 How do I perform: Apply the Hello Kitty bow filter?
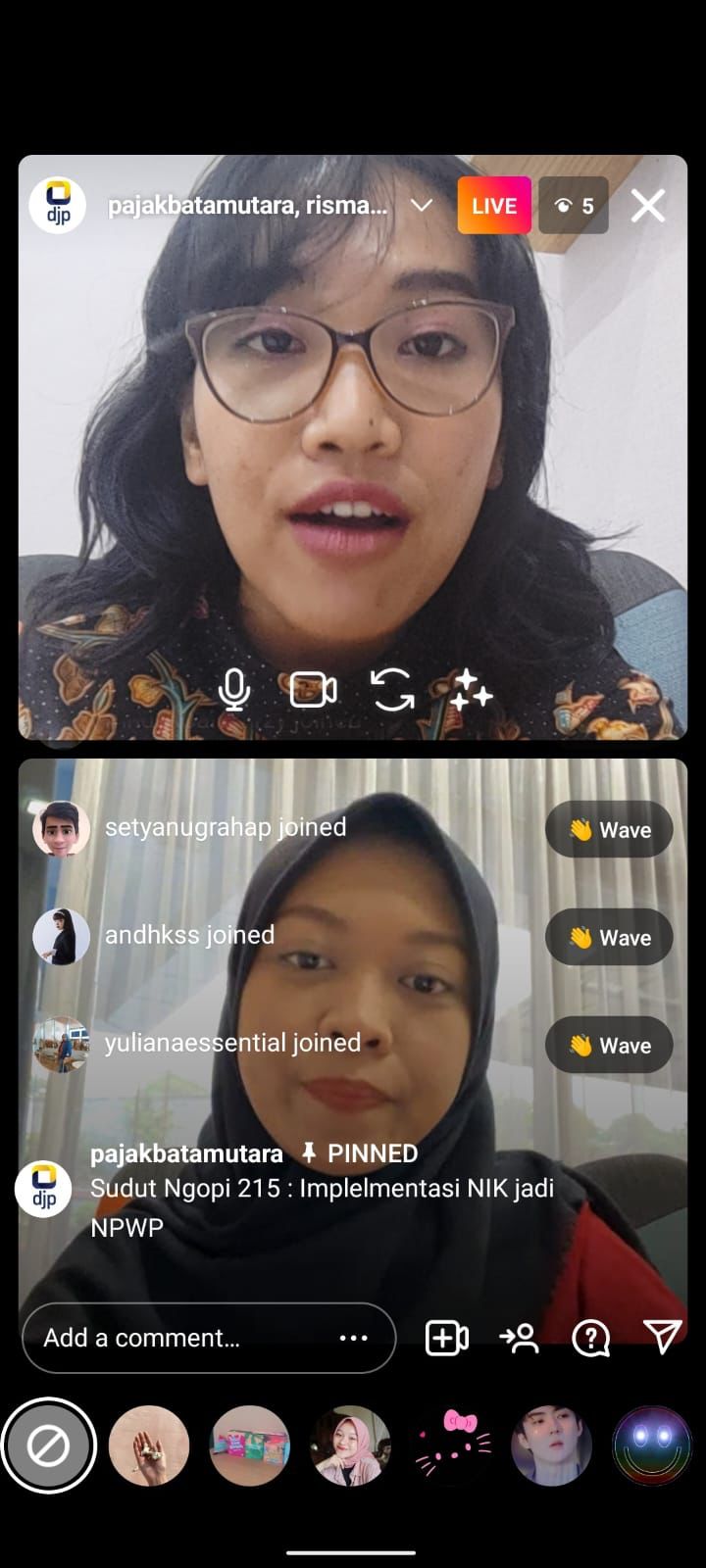(451, 1445)
